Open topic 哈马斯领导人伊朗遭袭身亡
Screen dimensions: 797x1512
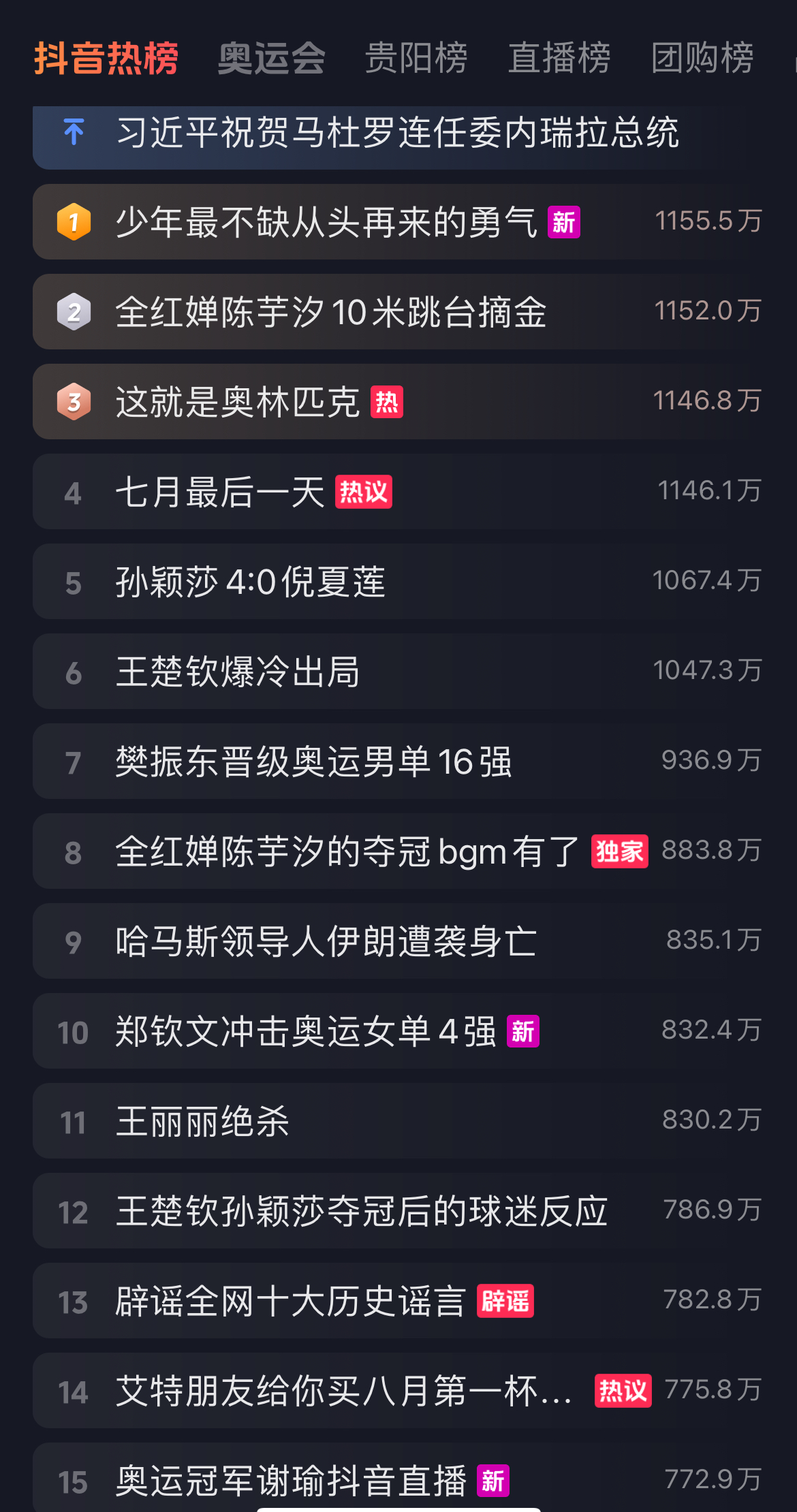(398, 941)
